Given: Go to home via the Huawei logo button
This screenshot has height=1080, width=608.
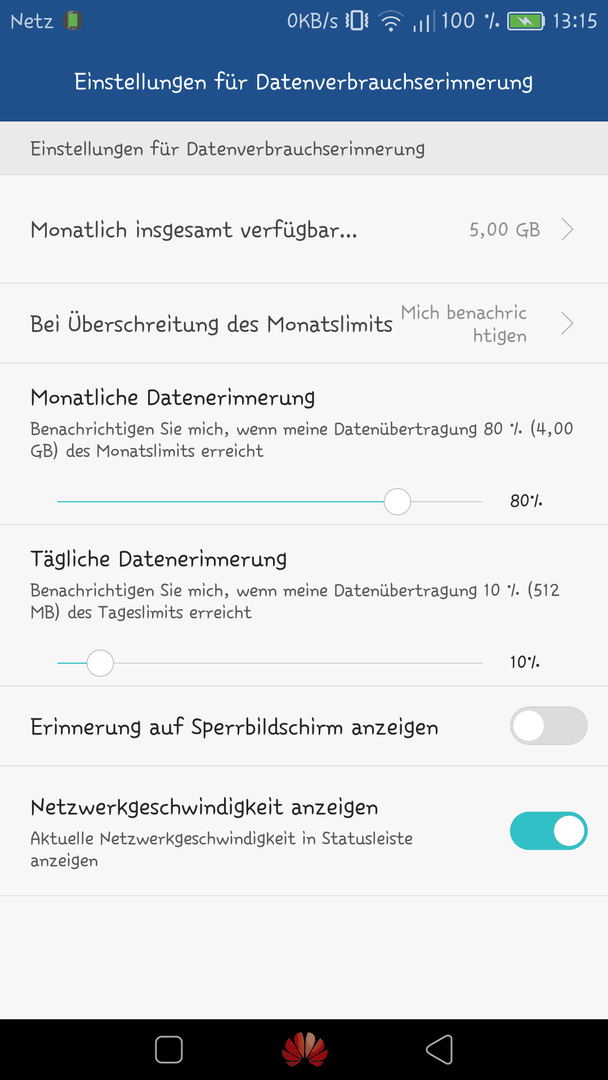Looking at the screenshot, I should (x=304, y=1049).
